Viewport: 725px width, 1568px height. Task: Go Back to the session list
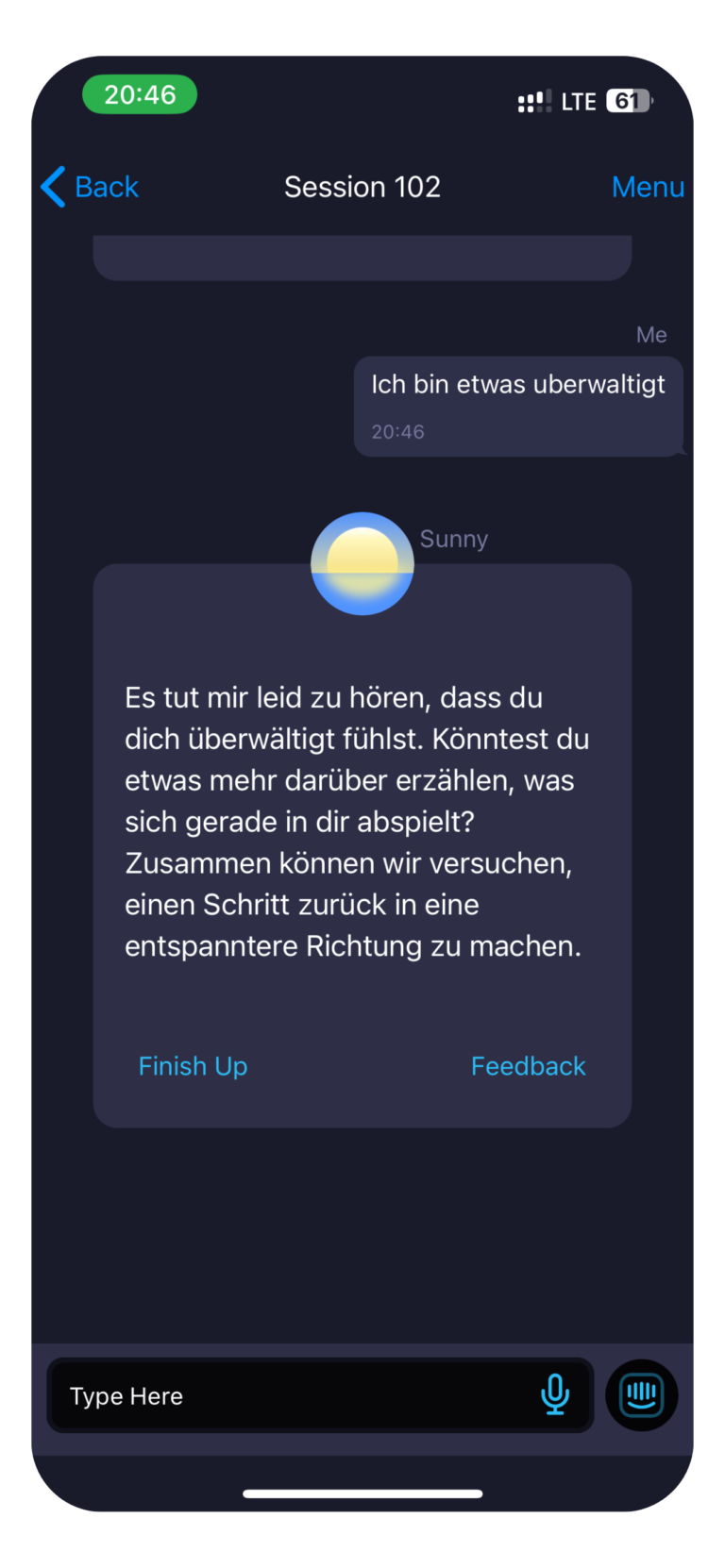coord(88,187)
